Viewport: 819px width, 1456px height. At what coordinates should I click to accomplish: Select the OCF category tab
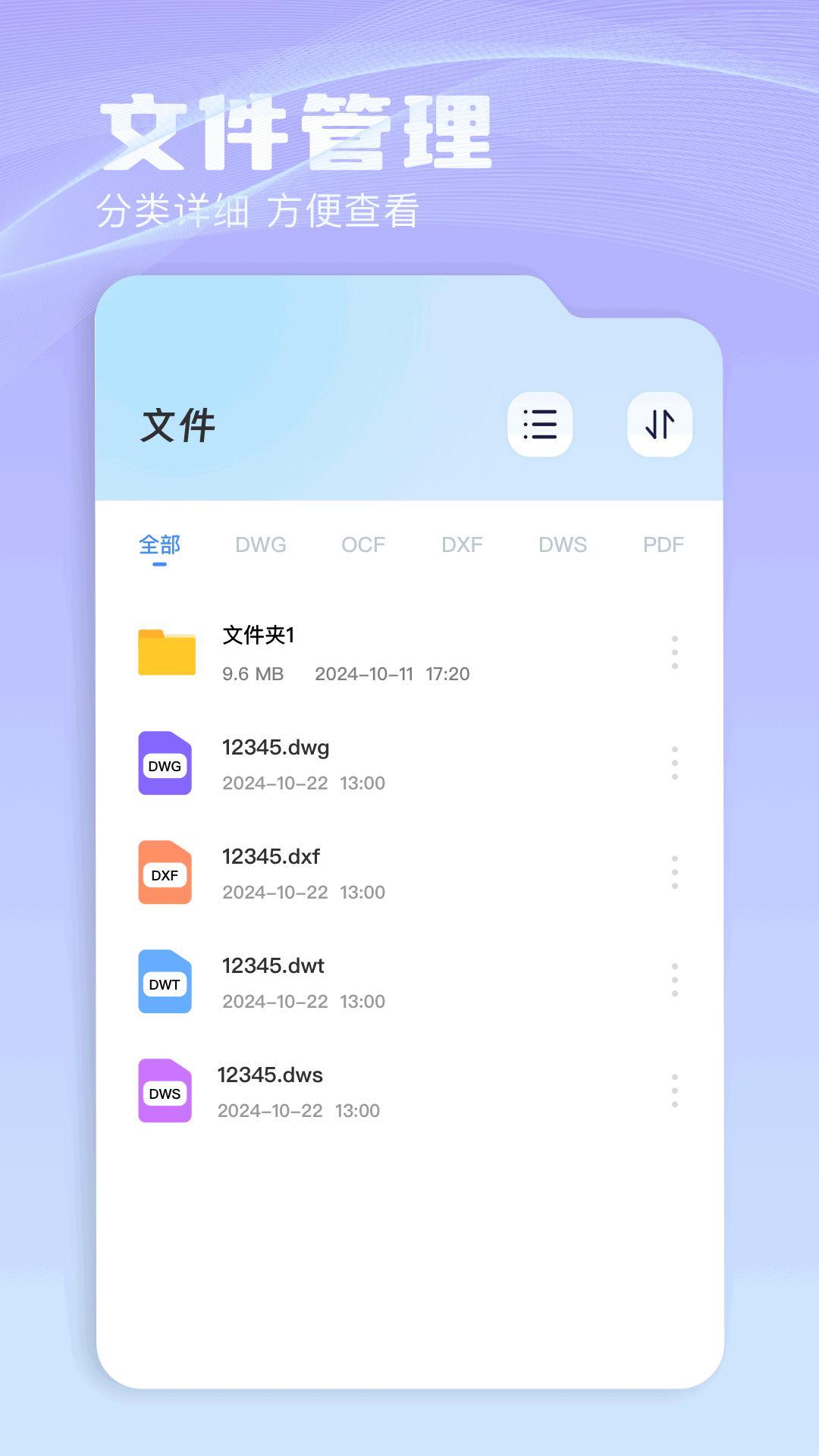tap(364, 544)
